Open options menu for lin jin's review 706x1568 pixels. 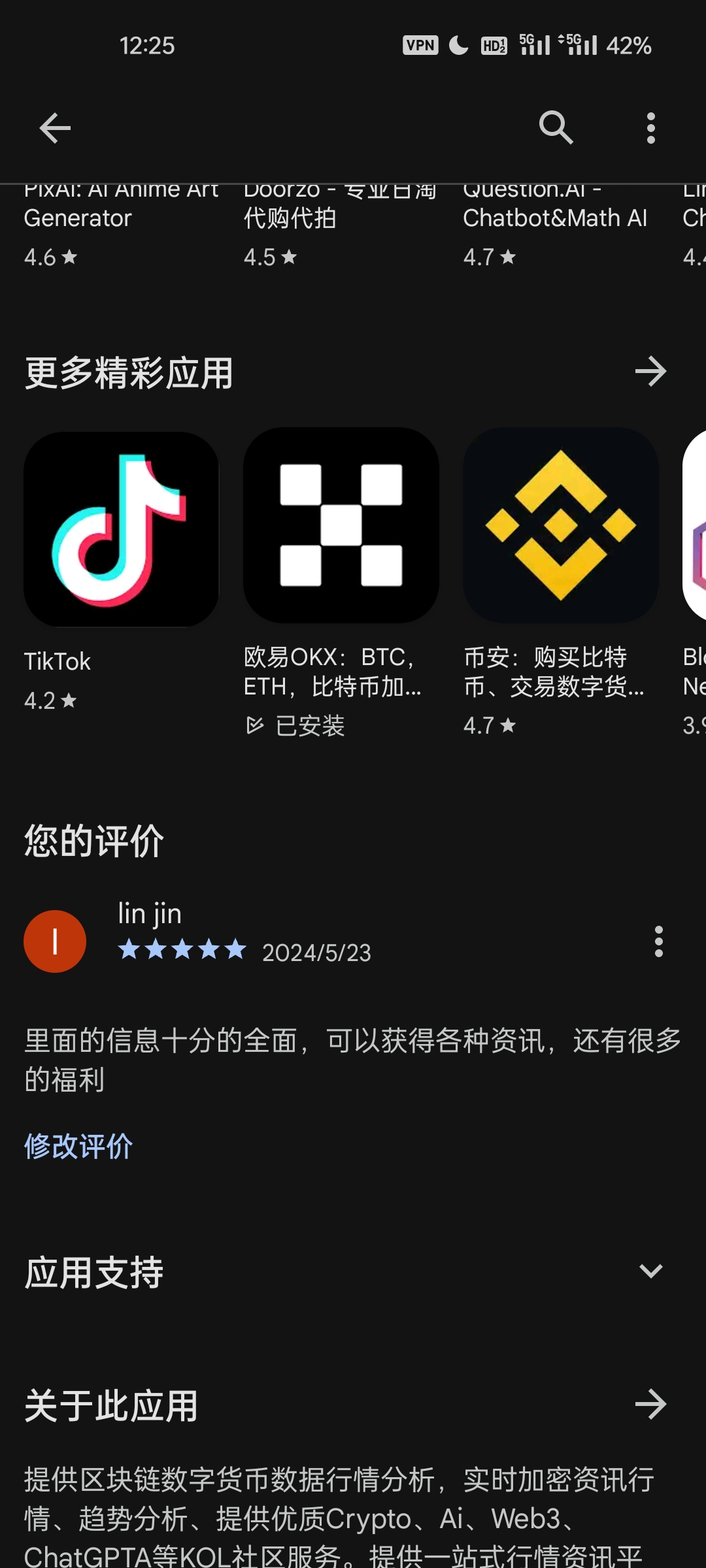[658, 941]
